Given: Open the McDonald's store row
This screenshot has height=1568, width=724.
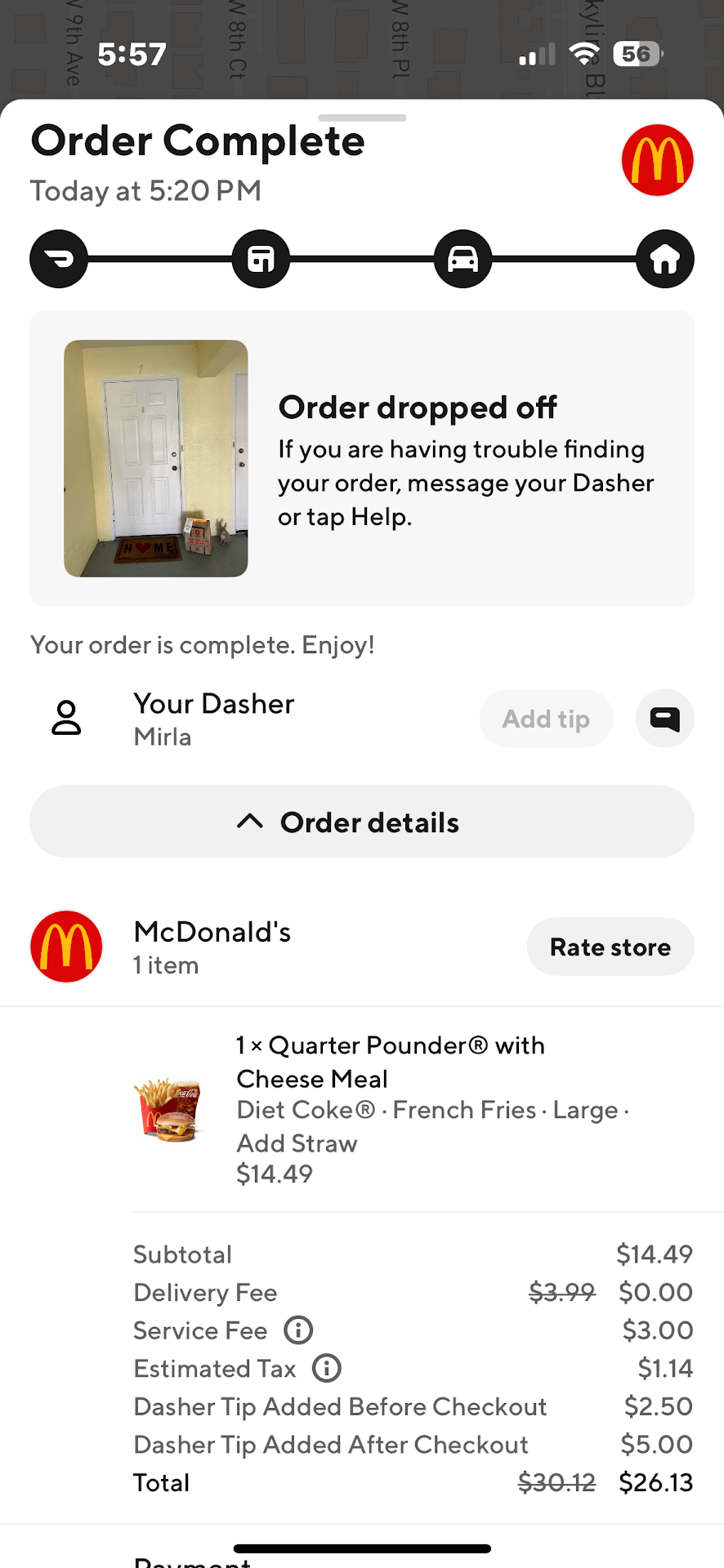Looking at the screenshot, I should [x=212, y=947].
